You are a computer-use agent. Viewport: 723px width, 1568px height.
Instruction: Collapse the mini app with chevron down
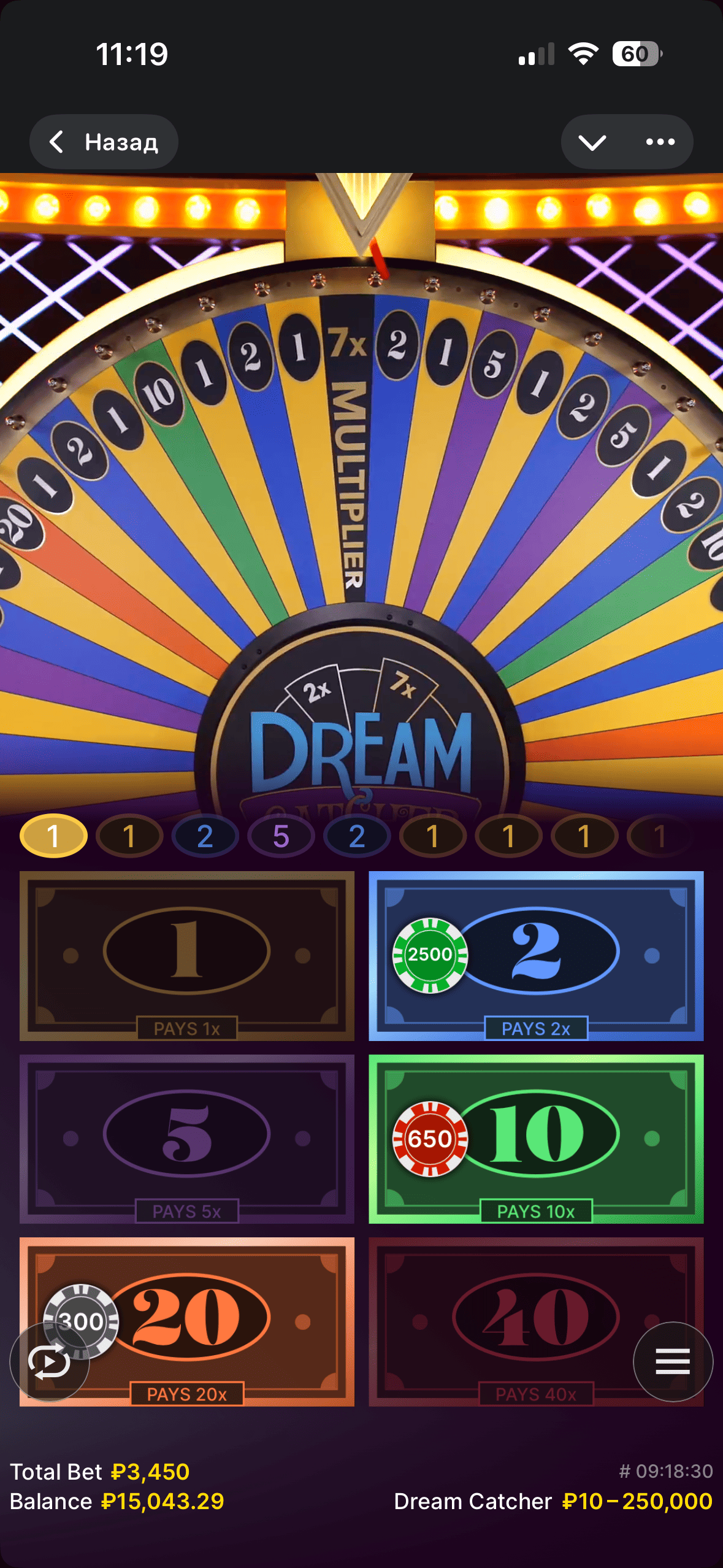point(592,142)
